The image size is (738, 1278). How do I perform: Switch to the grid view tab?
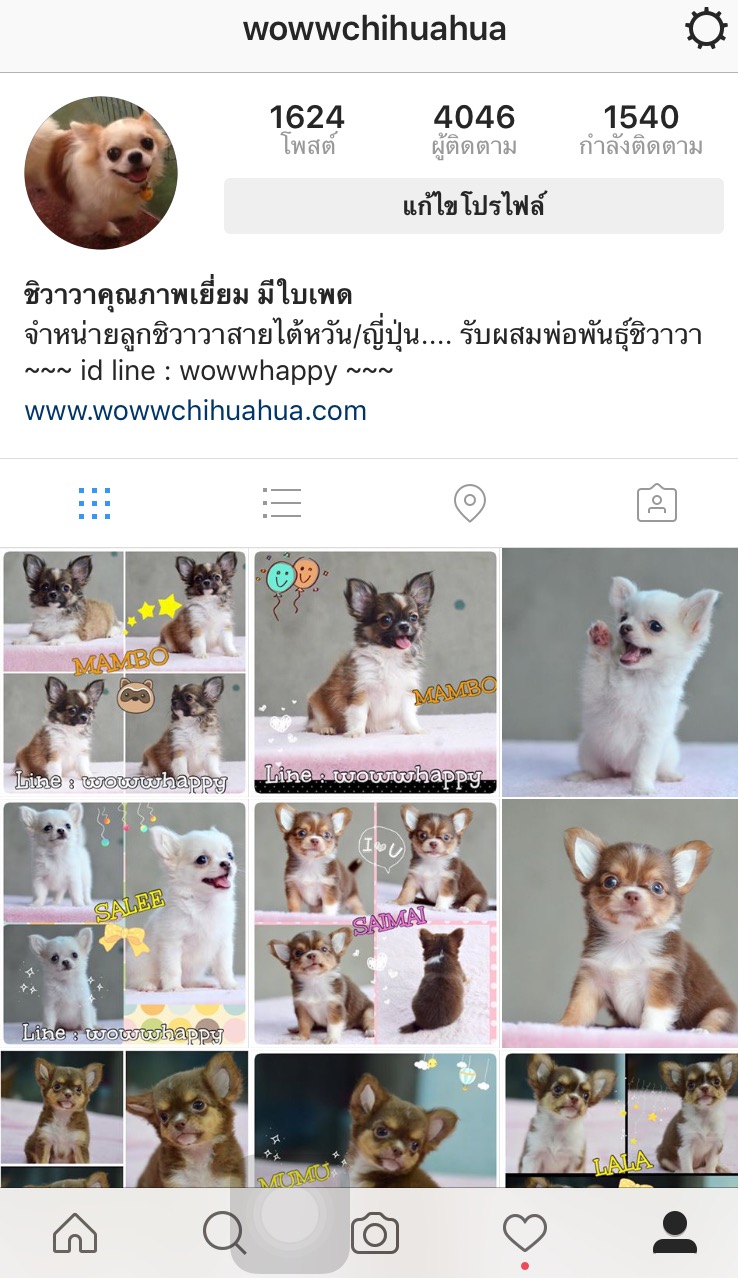(94, 503)
